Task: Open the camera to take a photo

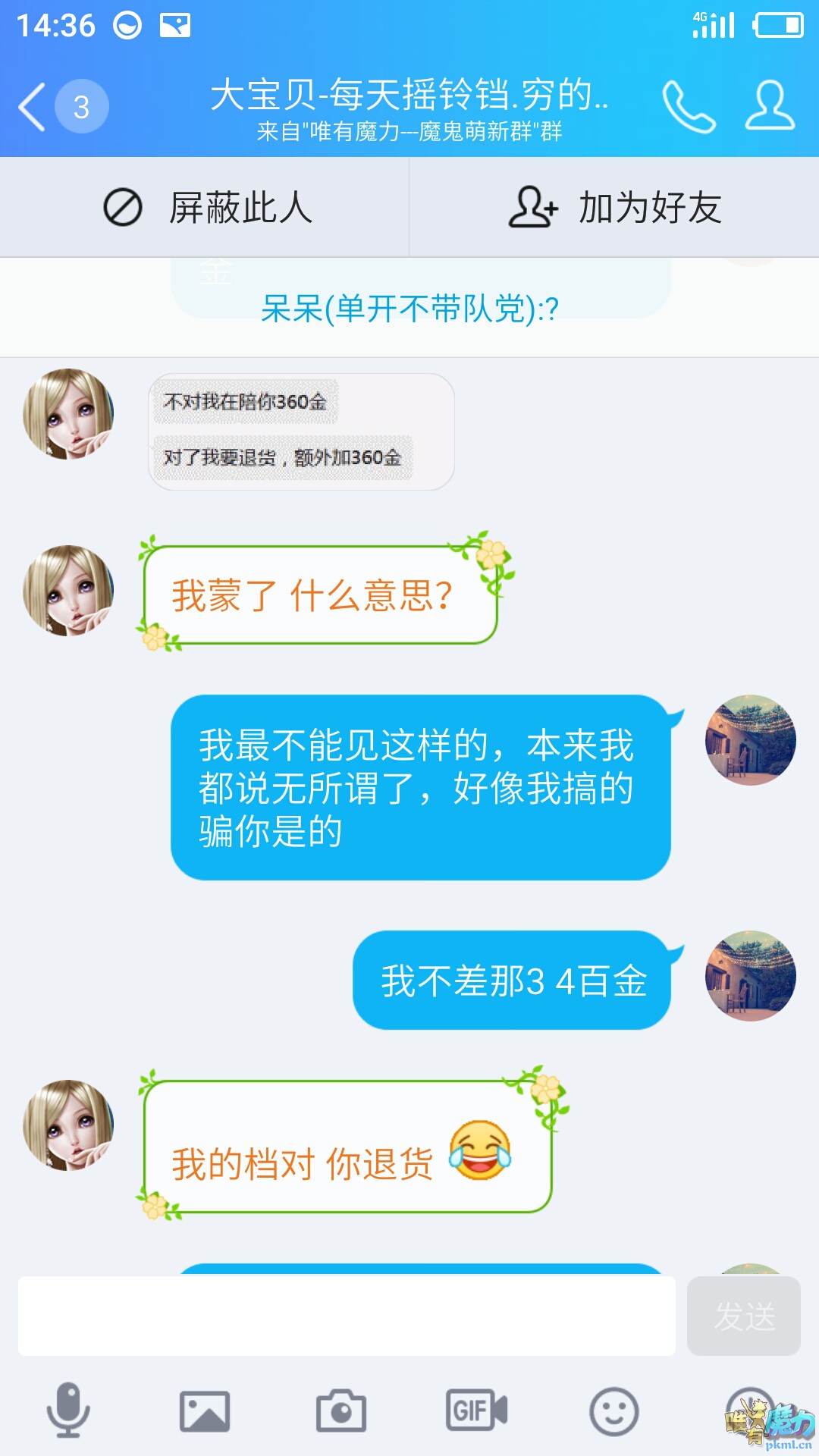Action: 341,1411
